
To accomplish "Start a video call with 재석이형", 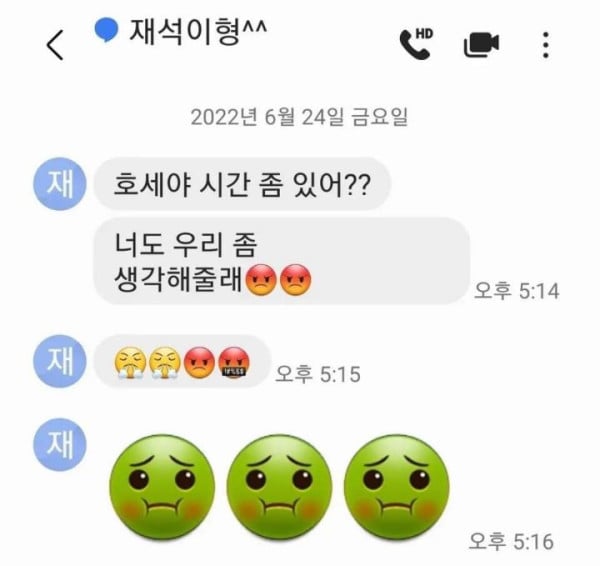I will pos(481,44).
